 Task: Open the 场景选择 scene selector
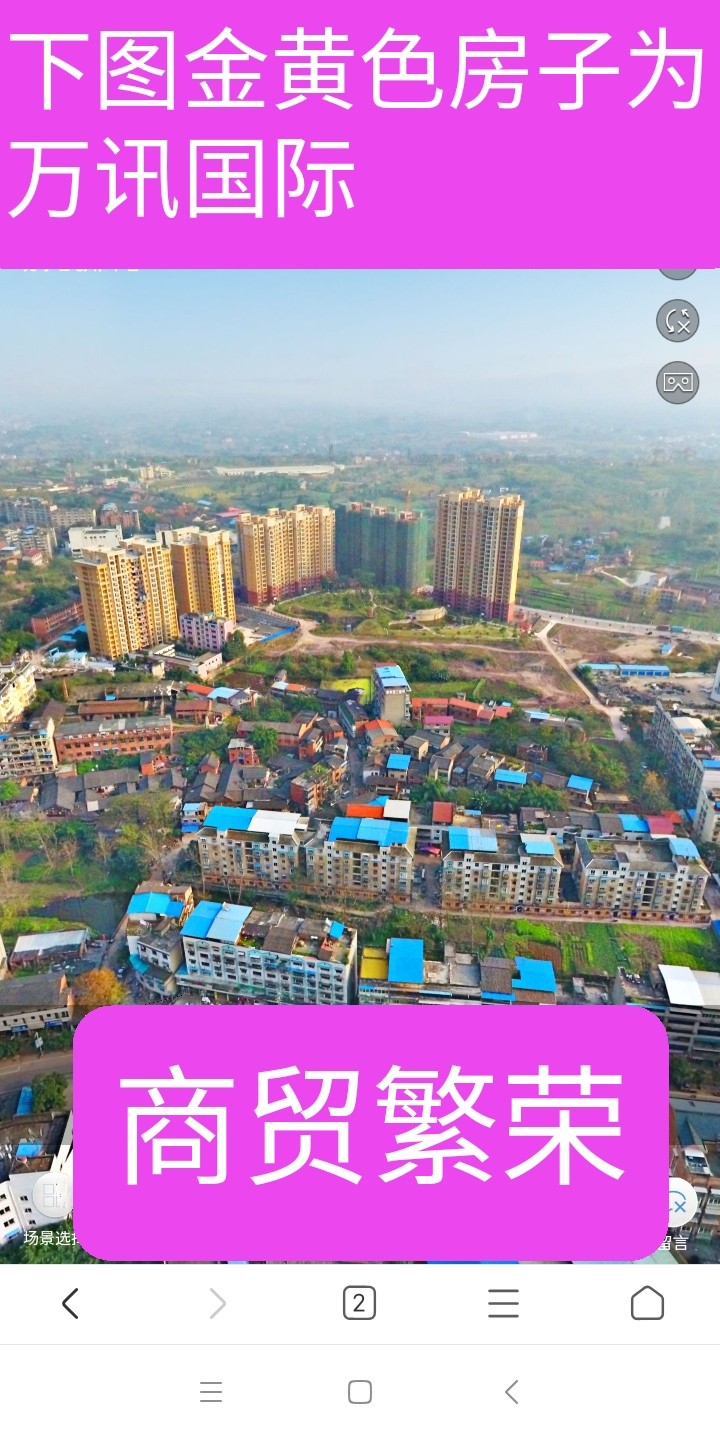(x=50, y=1212)
